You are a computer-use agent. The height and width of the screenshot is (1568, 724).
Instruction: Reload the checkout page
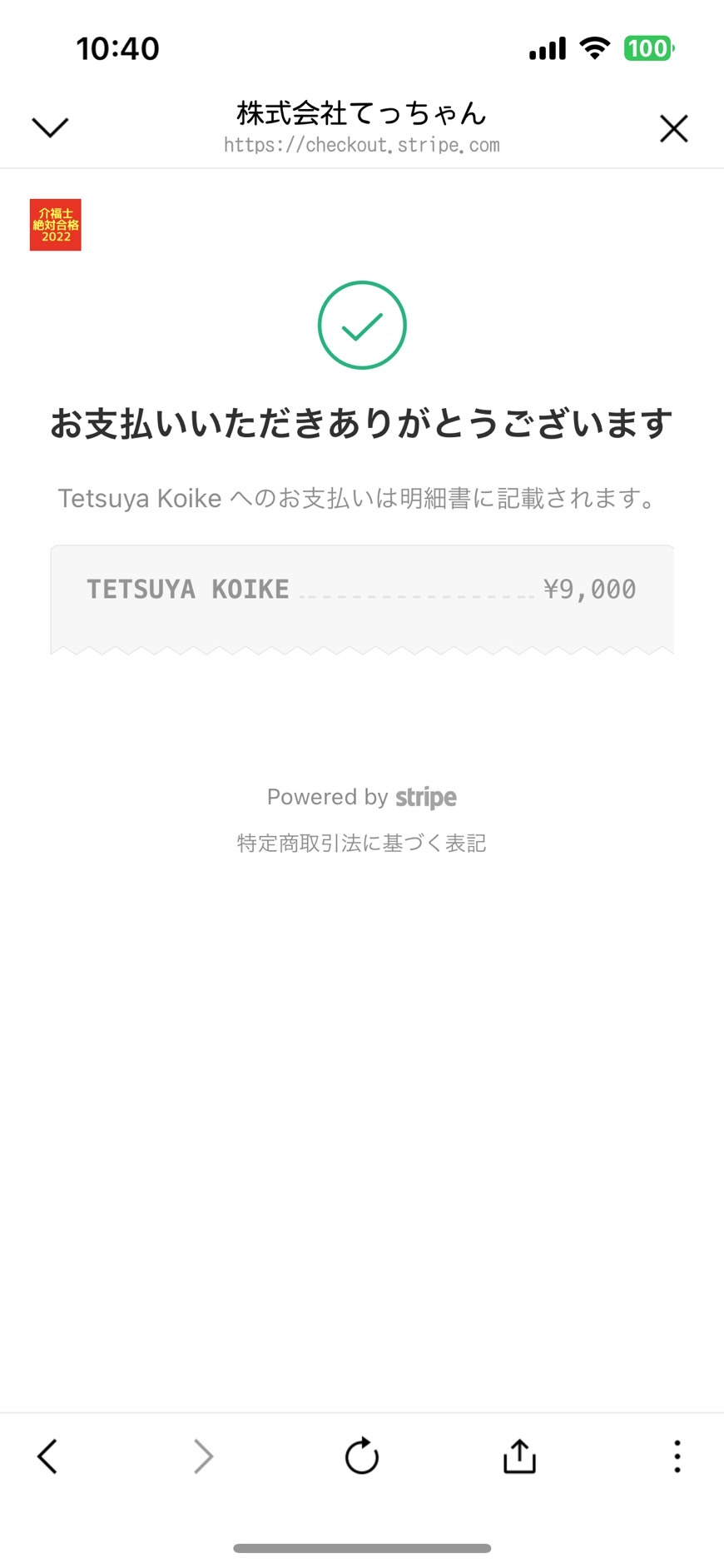coord(362,1456)
